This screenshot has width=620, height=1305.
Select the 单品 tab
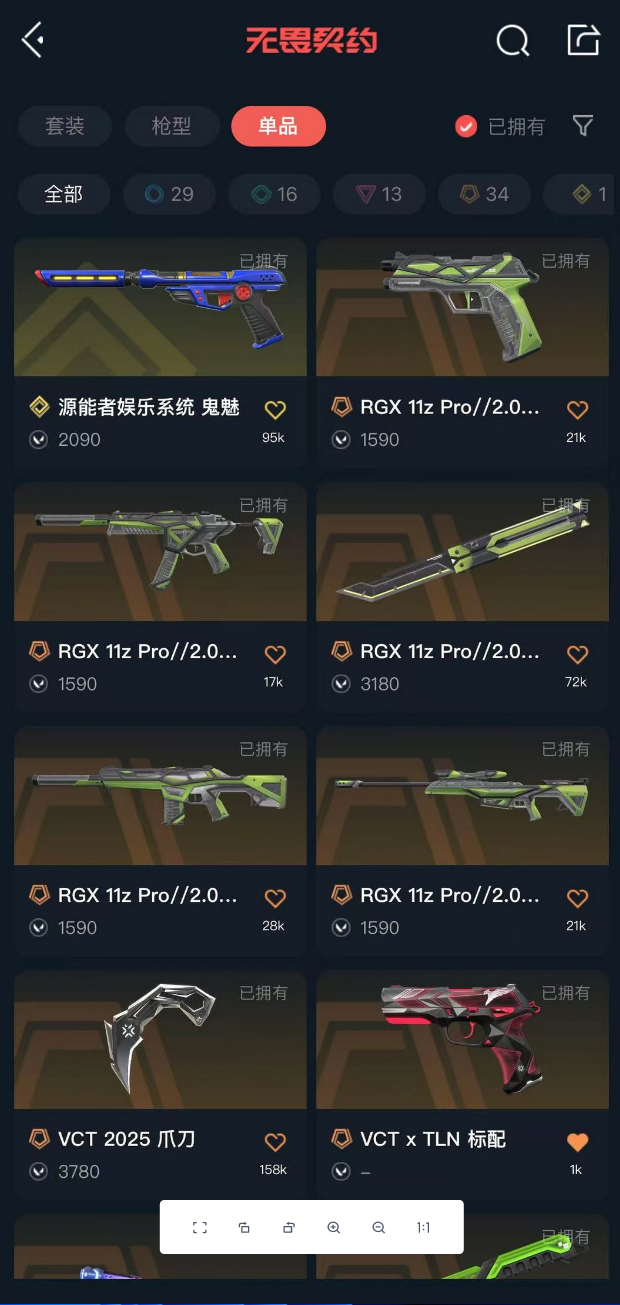tap(278, 126)
